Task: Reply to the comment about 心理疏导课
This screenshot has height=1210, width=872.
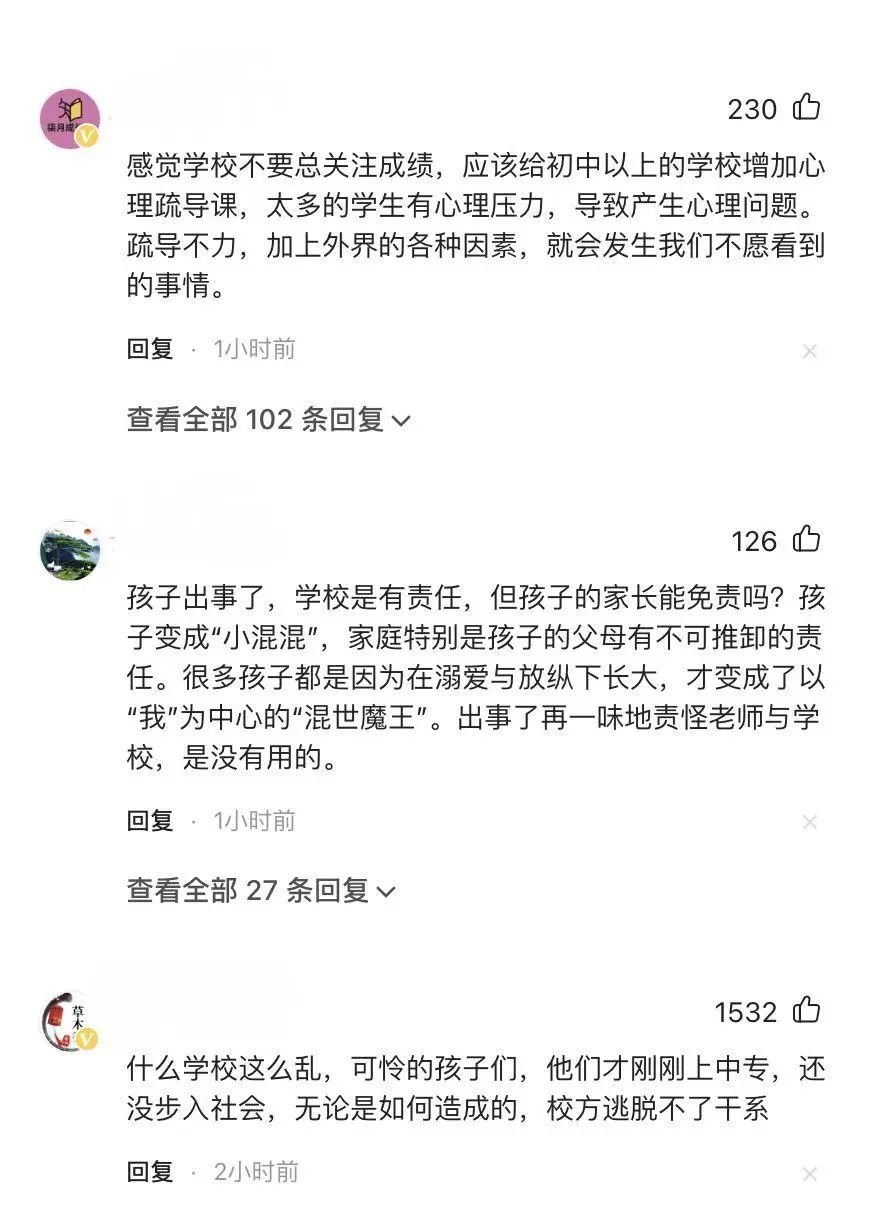Action: click(150, 349)
